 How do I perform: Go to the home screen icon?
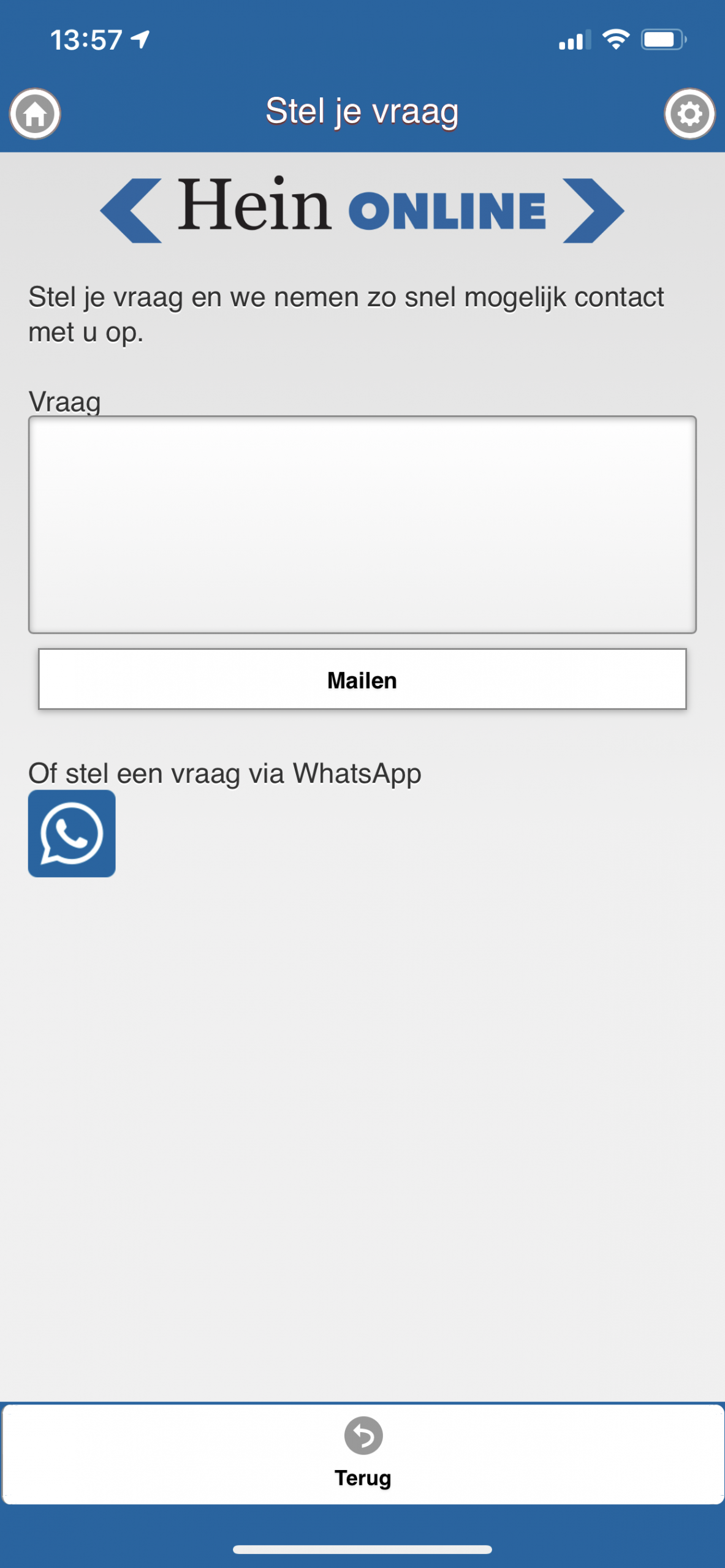pyautogui.click(x=35, y=114)
